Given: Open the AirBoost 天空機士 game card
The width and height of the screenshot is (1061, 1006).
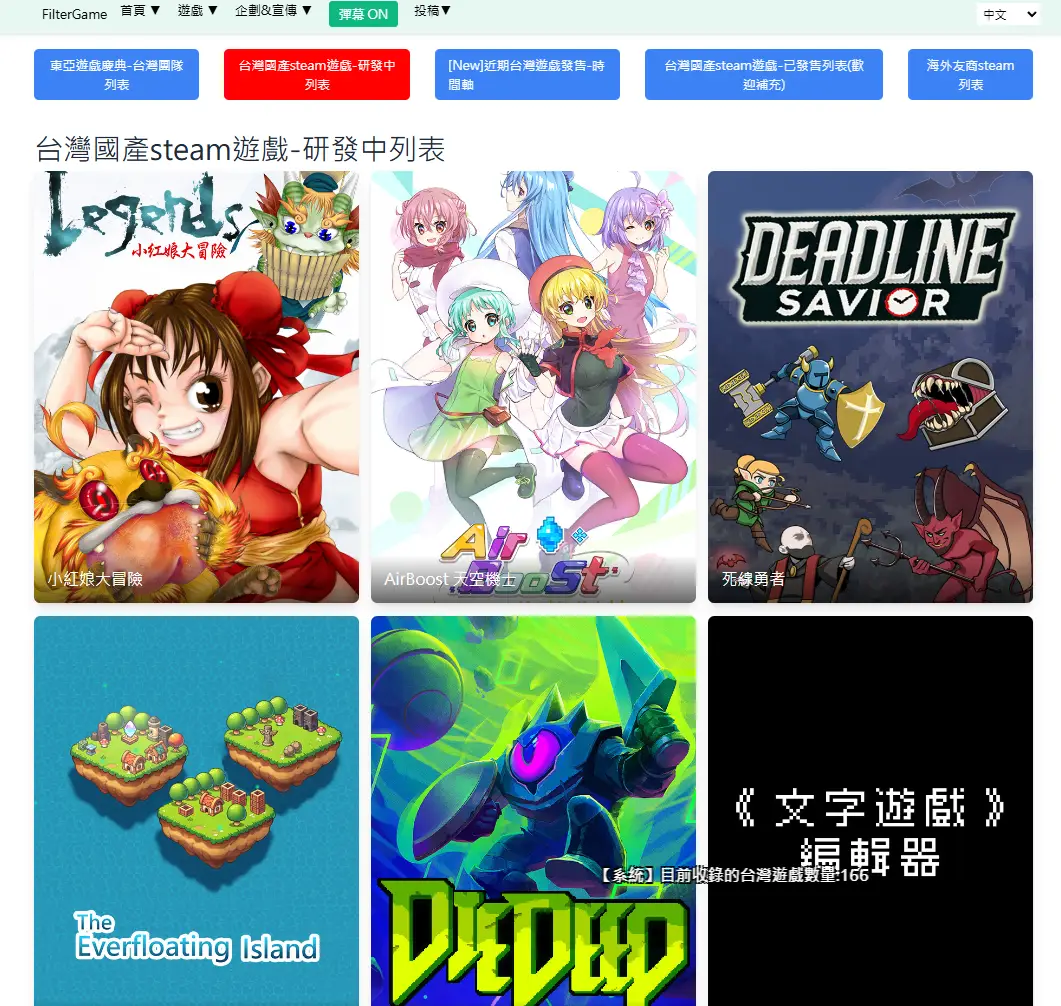Looking at the screenshot, I should [533, 387].
